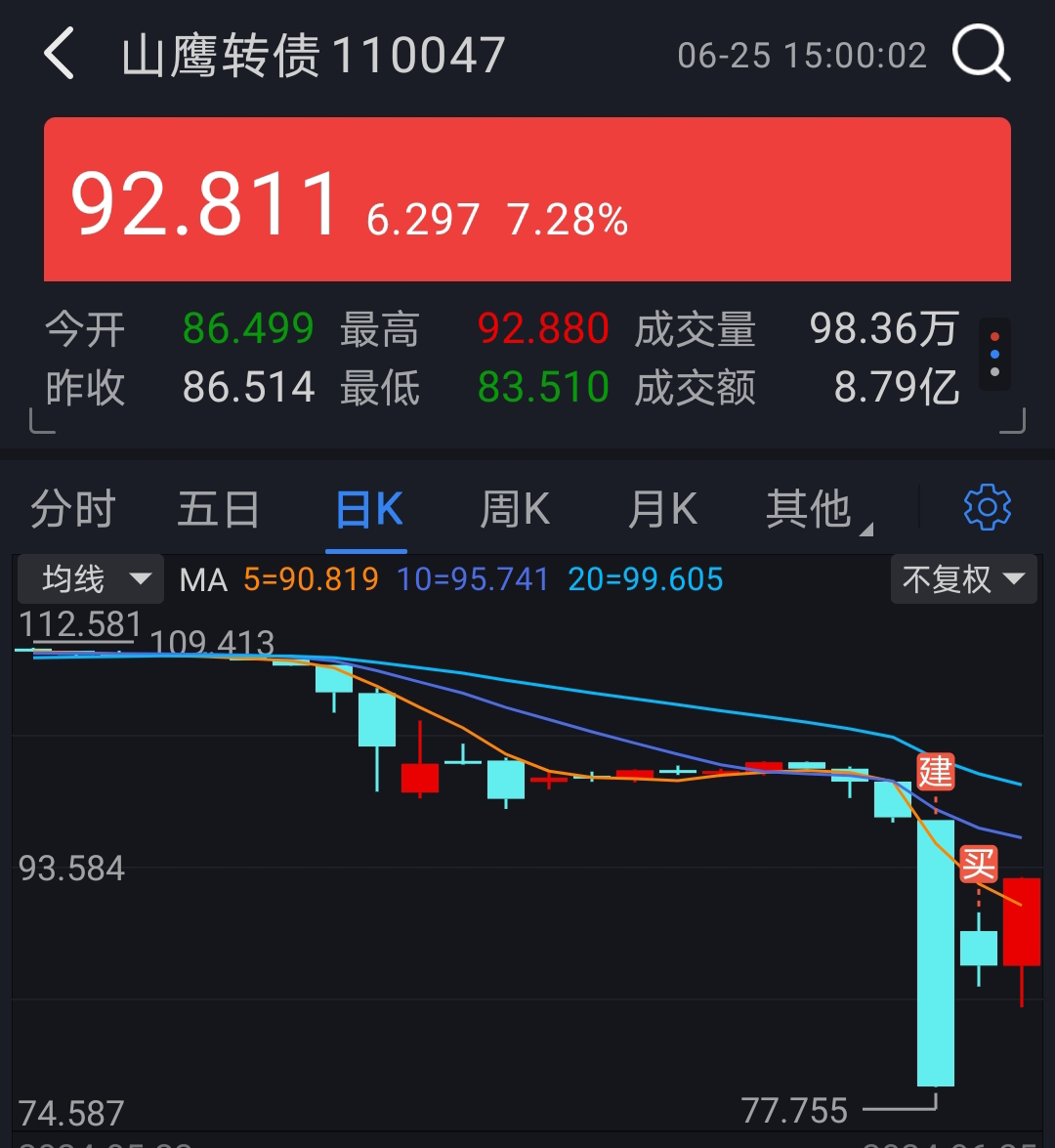Open the 不复权 adjustment dropdown

pos(962,579)
